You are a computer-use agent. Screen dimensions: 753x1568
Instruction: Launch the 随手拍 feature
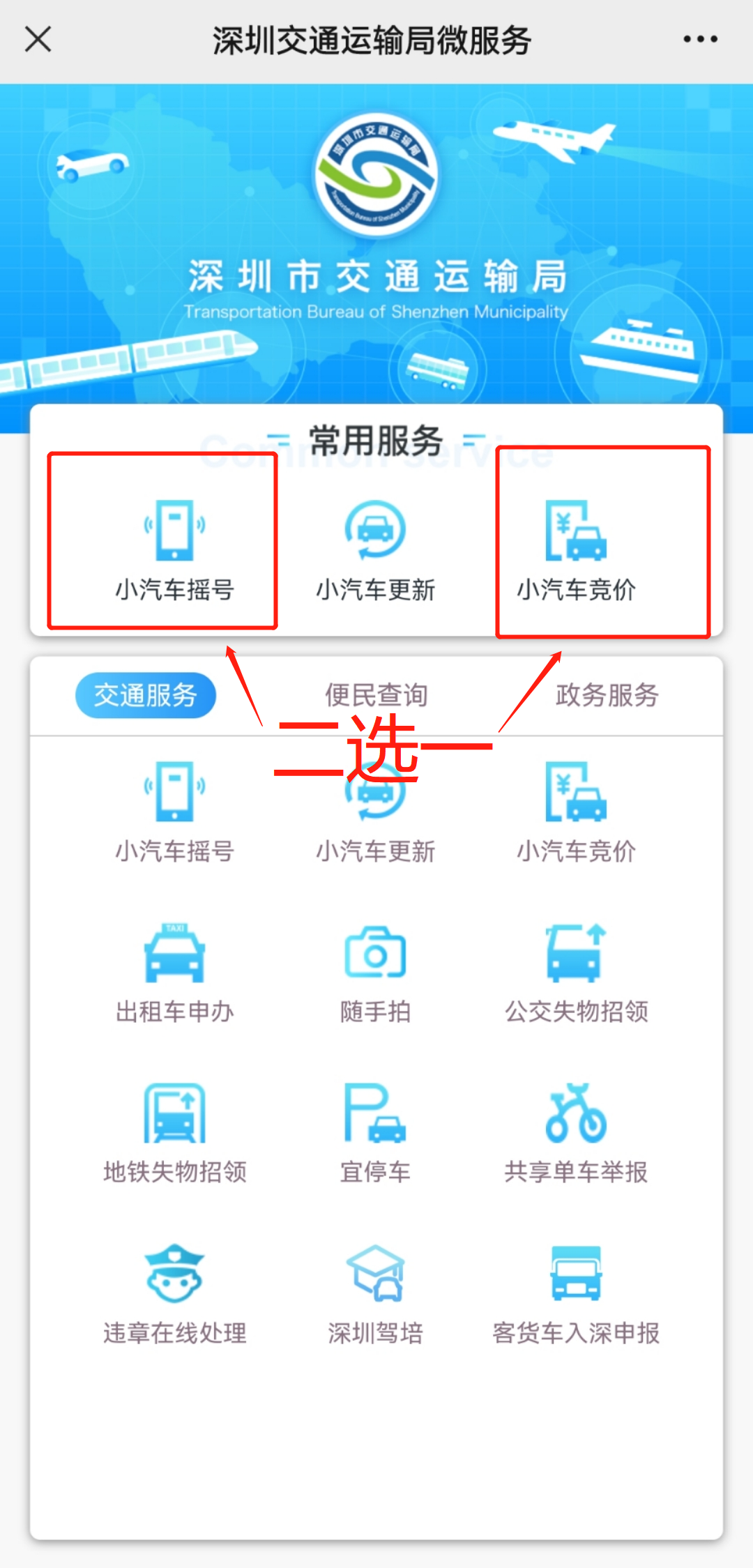(375, 973)
